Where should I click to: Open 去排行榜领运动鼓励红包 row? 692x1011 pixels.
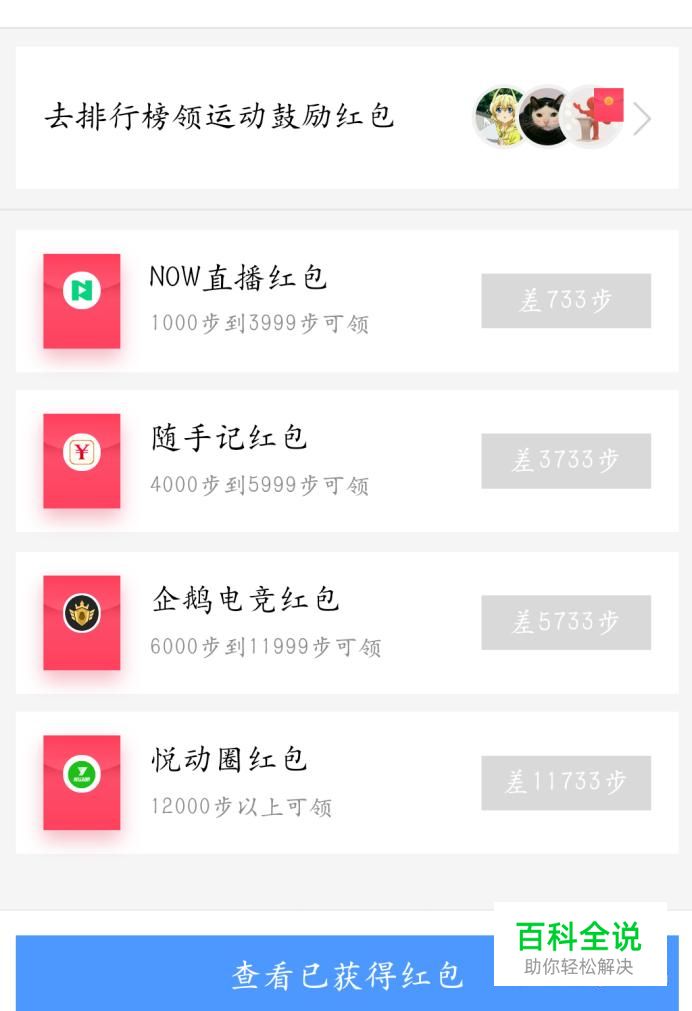pos(346,118)
